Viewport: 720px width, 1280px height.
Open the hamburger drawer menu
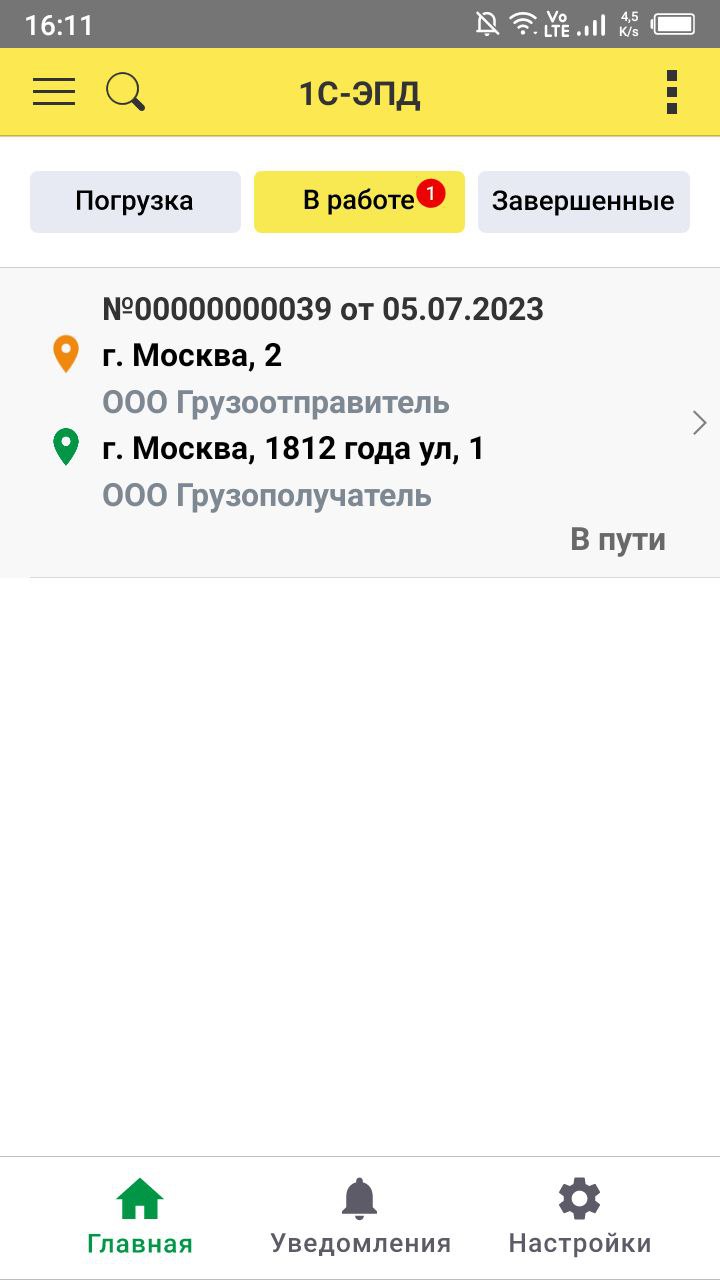(x=54, y=92)
